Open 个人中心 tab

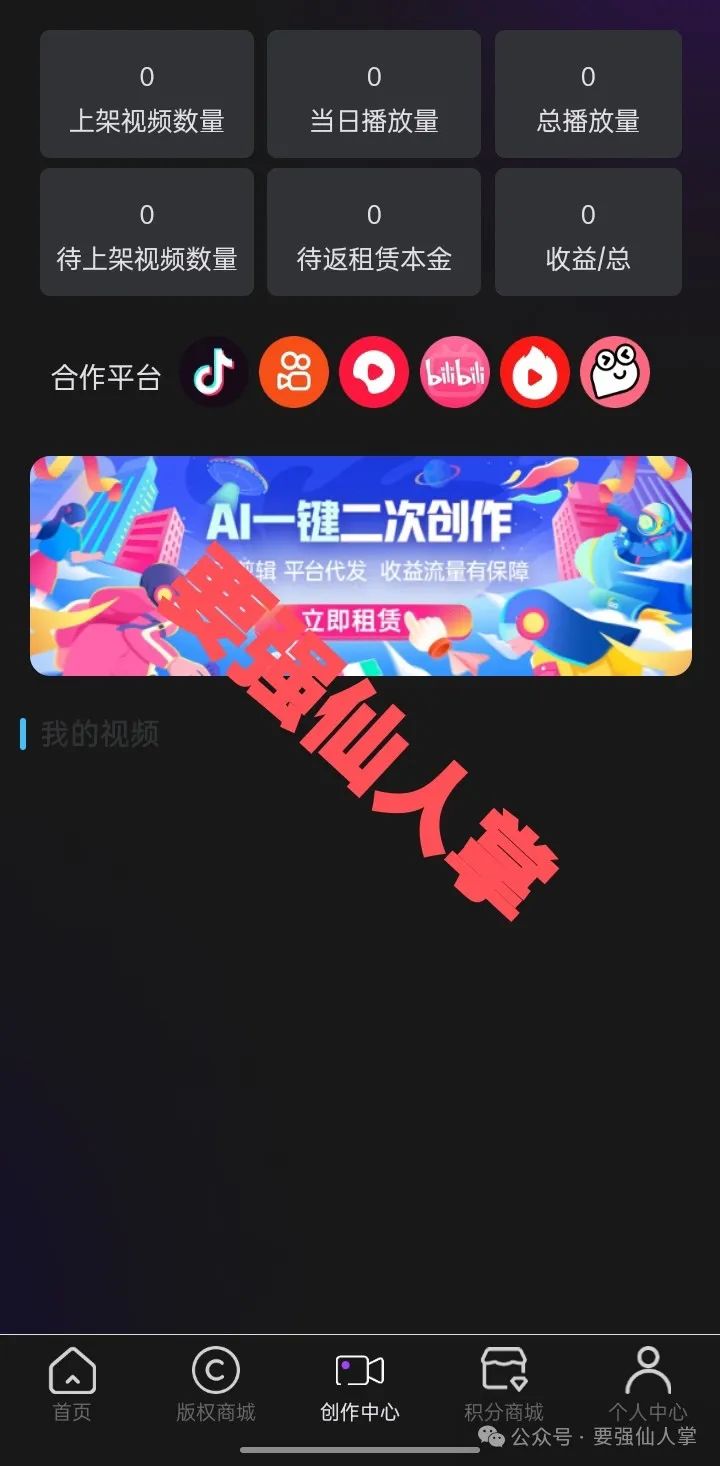(648, 1385)
